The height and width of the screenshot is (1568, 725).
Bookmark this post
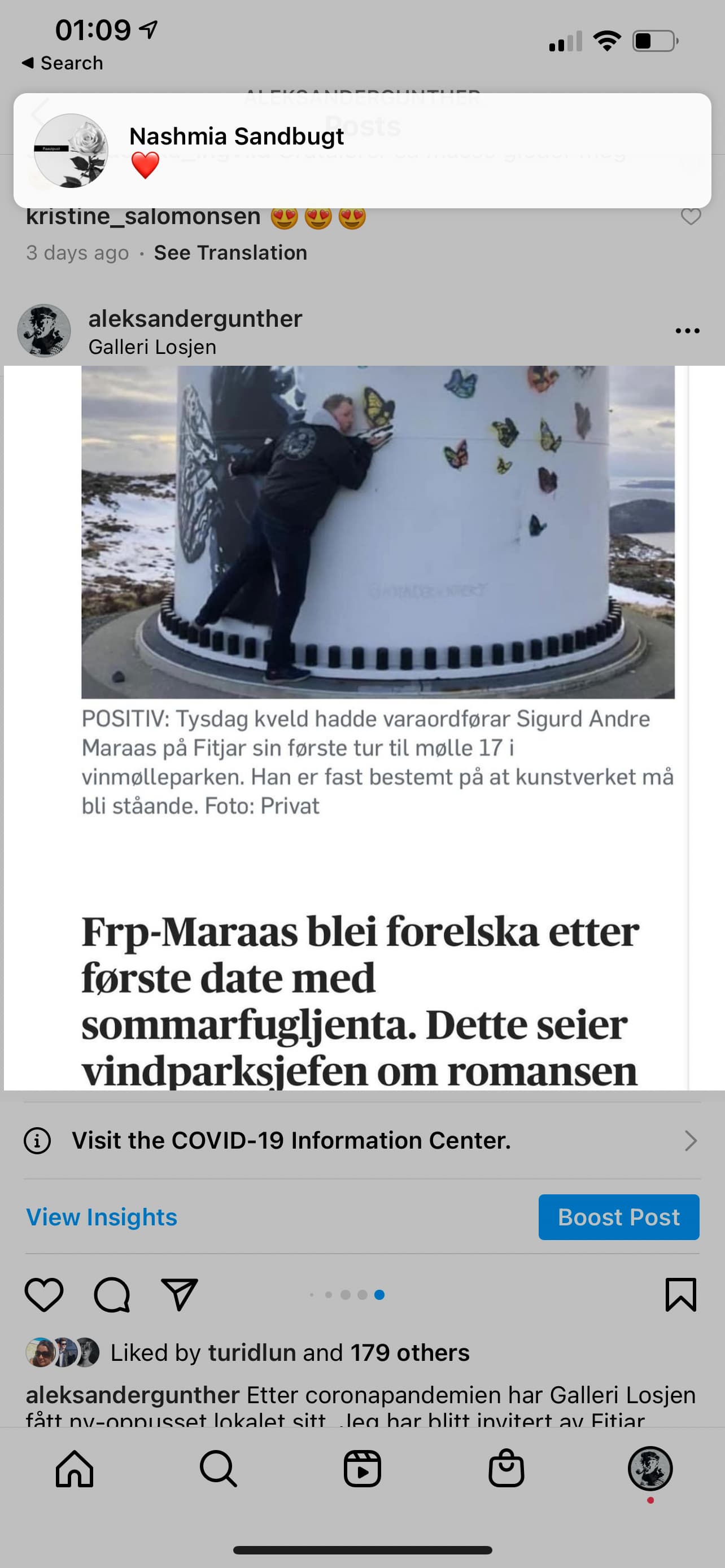680,1294
